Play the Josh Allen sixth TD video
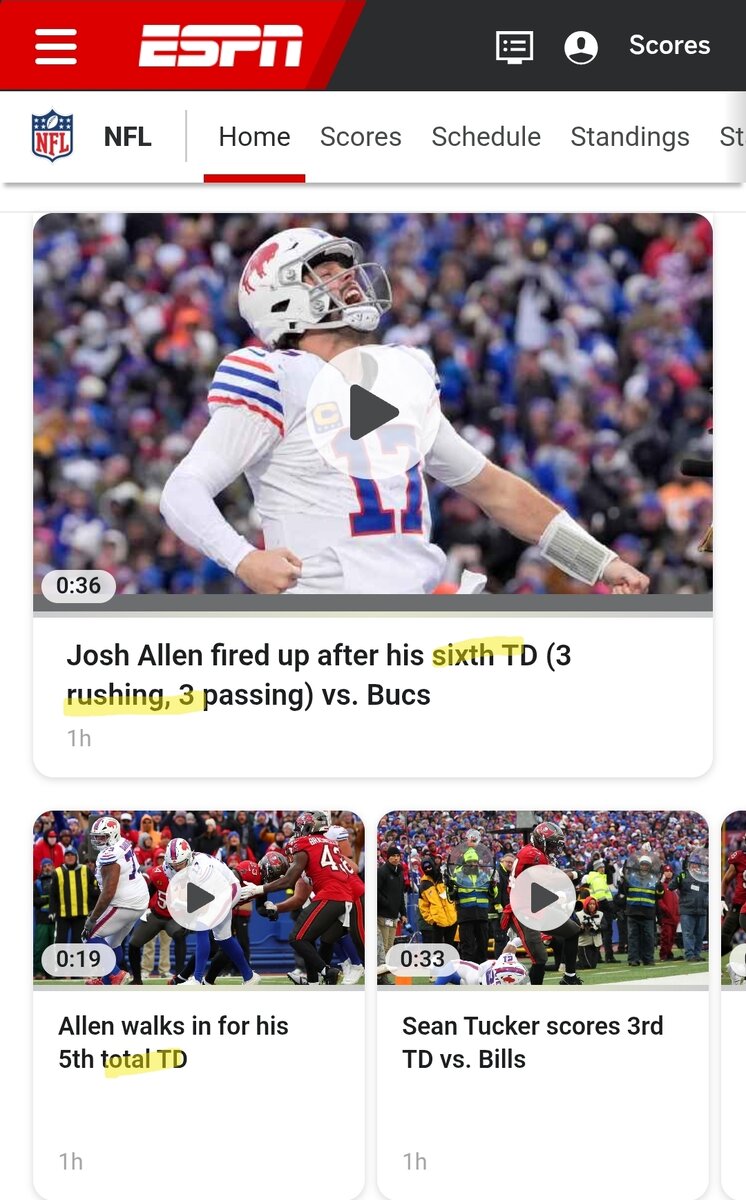The width and height of the screenshot is (746, 1200). point(373,412)
